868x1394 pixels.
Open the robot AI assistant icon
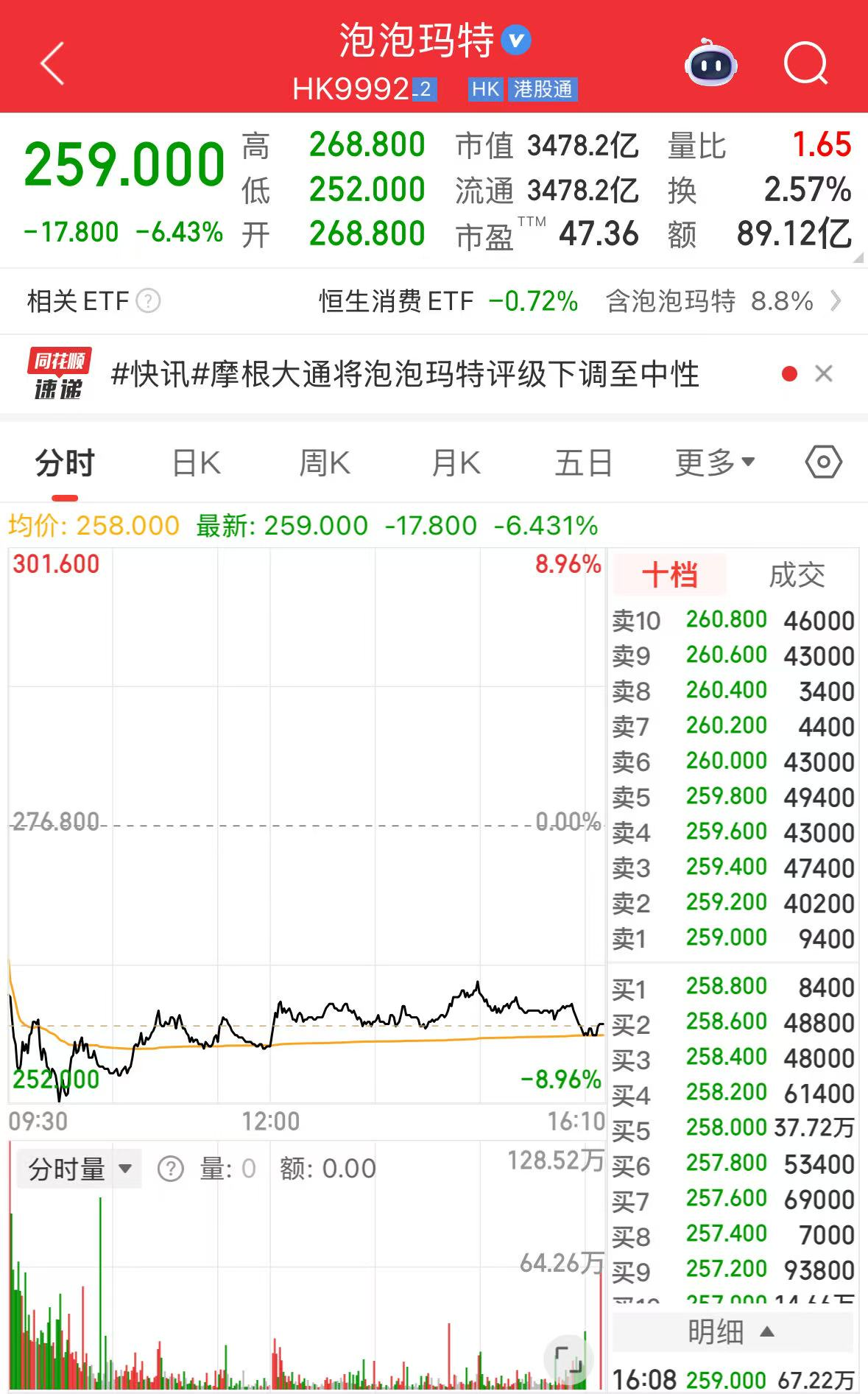tap(710, 64)
